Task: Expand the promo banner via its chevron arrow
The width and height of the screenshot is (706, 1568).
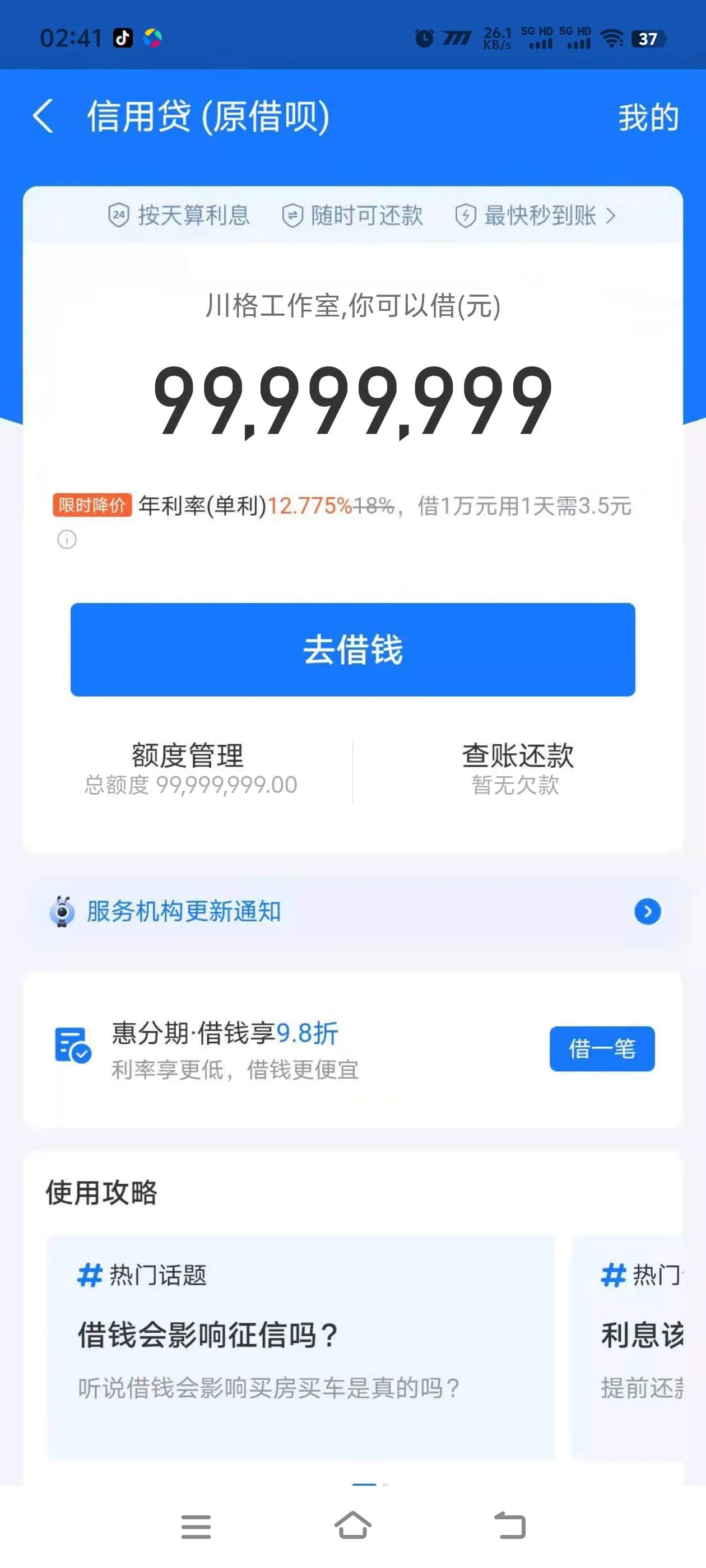Action: (611, 216)
